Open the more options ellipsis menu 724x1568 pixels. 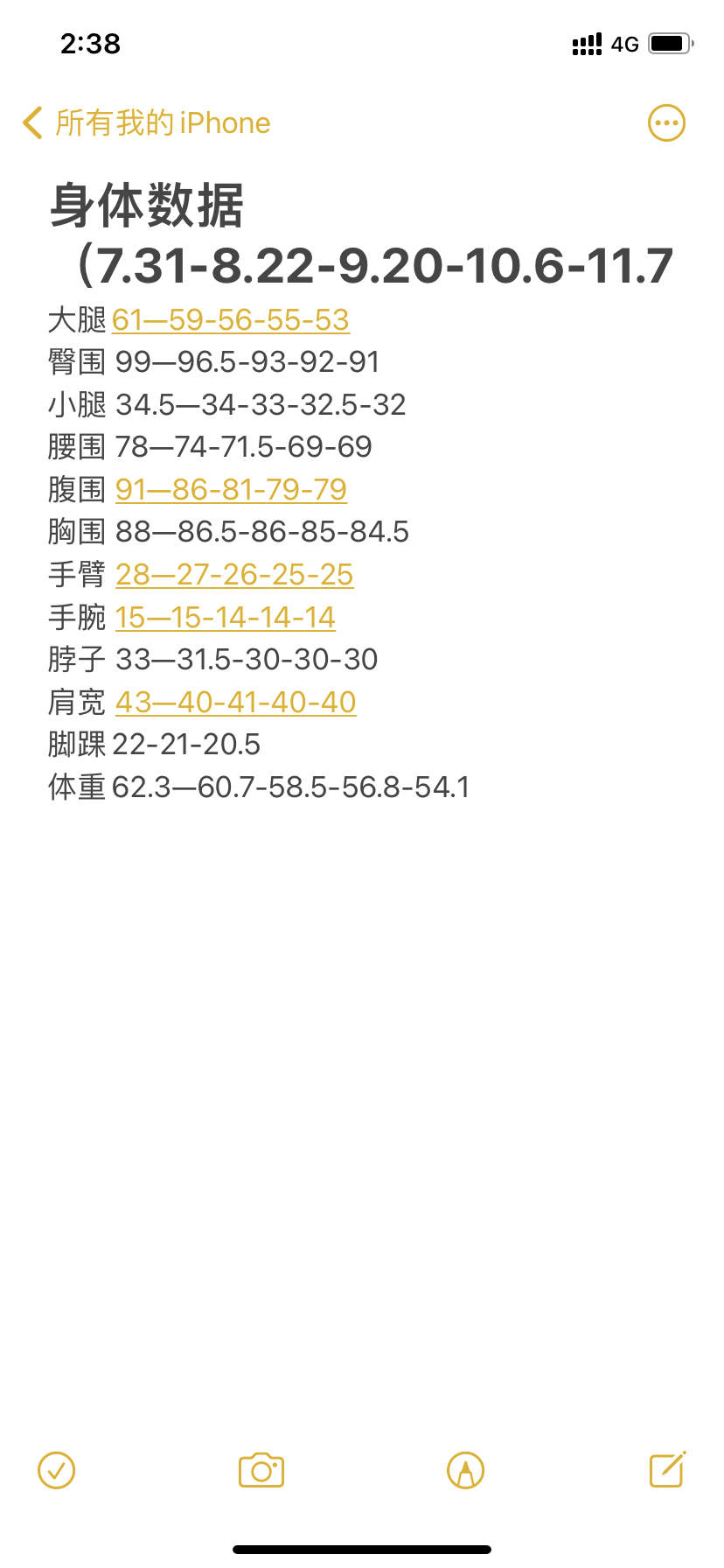pos(666,123)
